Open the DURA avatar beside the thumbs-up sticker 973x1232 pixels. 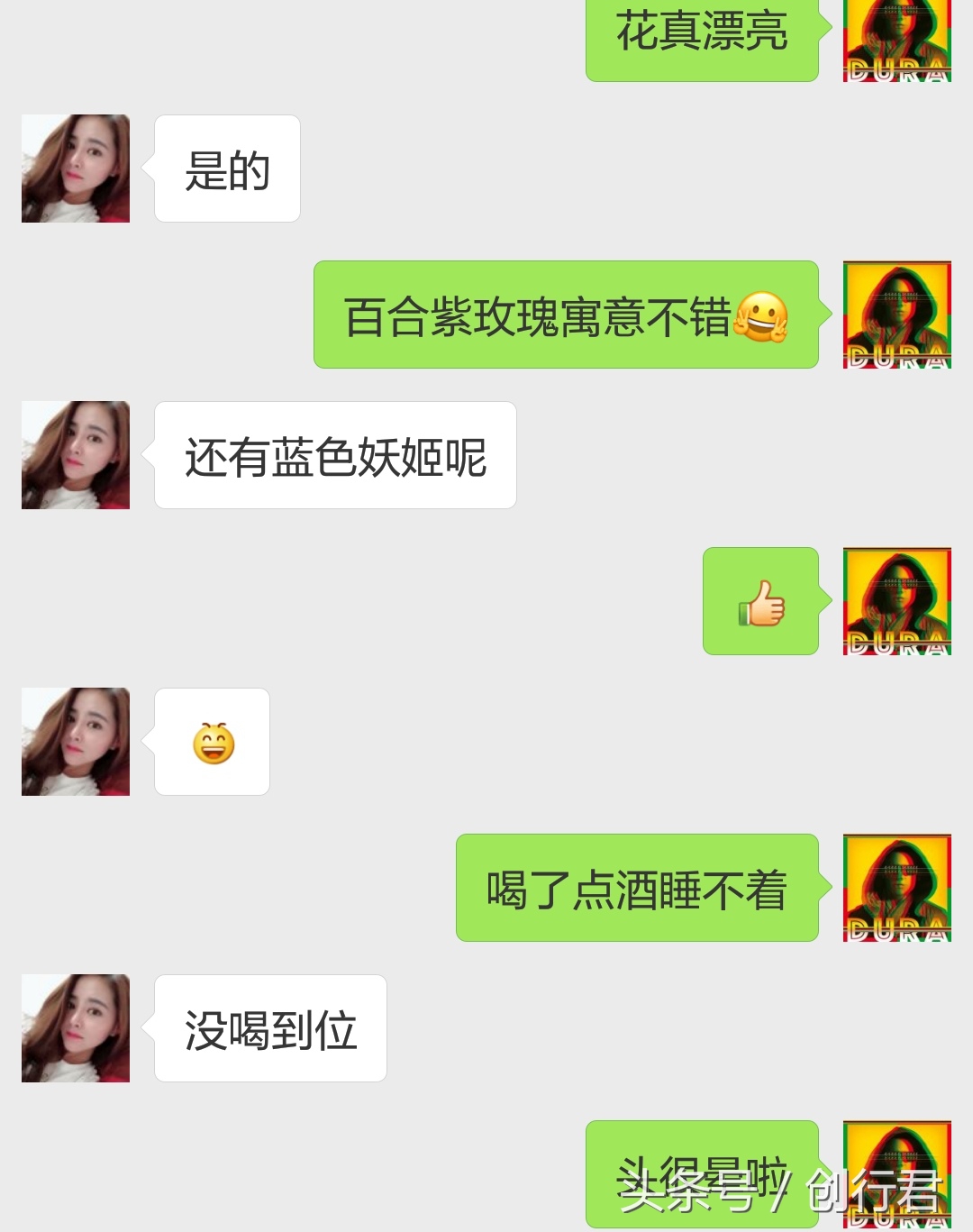tap(897, 602)
